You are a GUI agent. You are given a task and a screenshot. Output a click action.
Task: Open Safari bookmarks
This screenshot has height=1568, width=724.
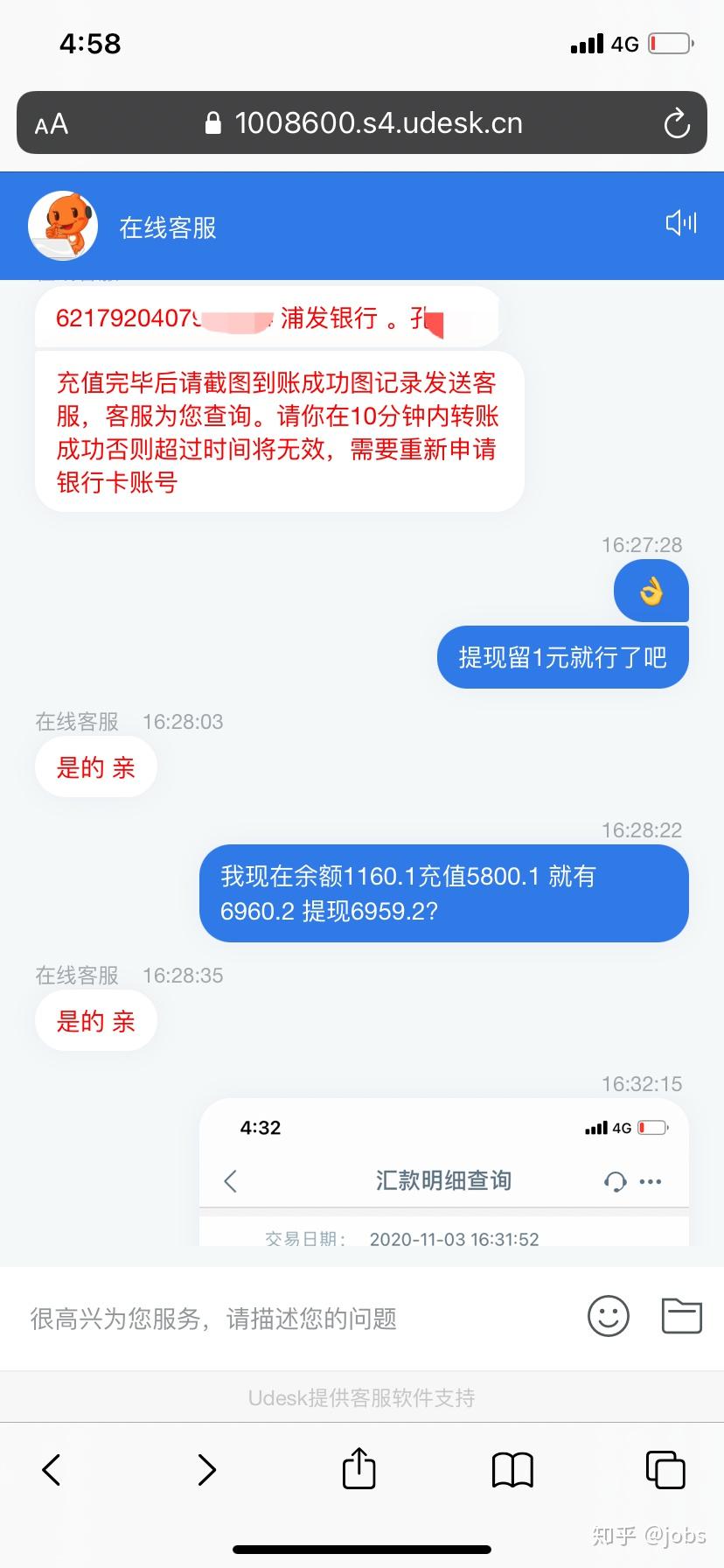click(512, 1469)
